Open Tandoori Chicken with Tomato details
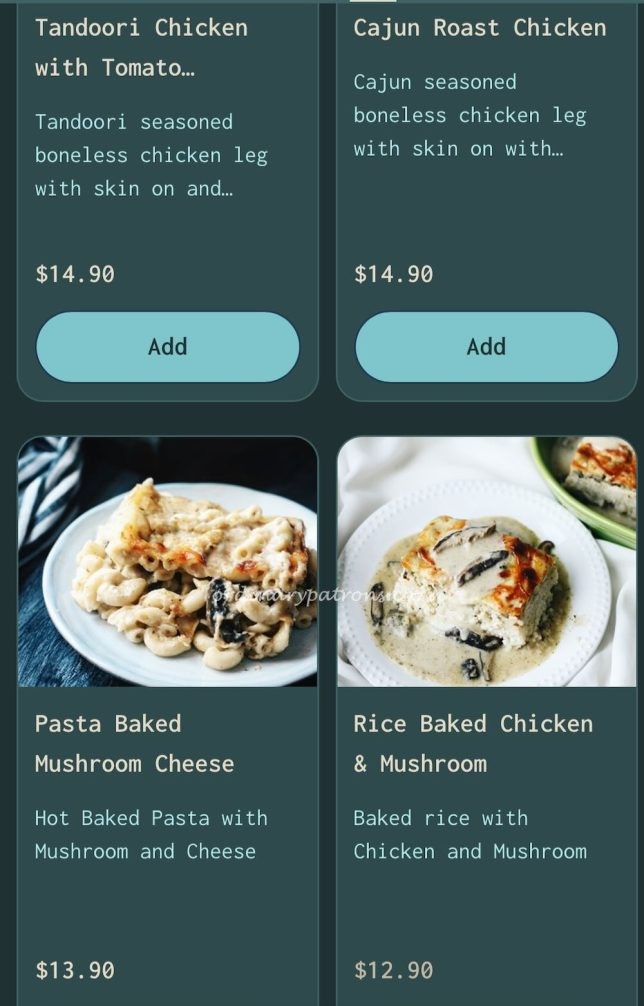The image size is (644, 1006). pos(141,47)
